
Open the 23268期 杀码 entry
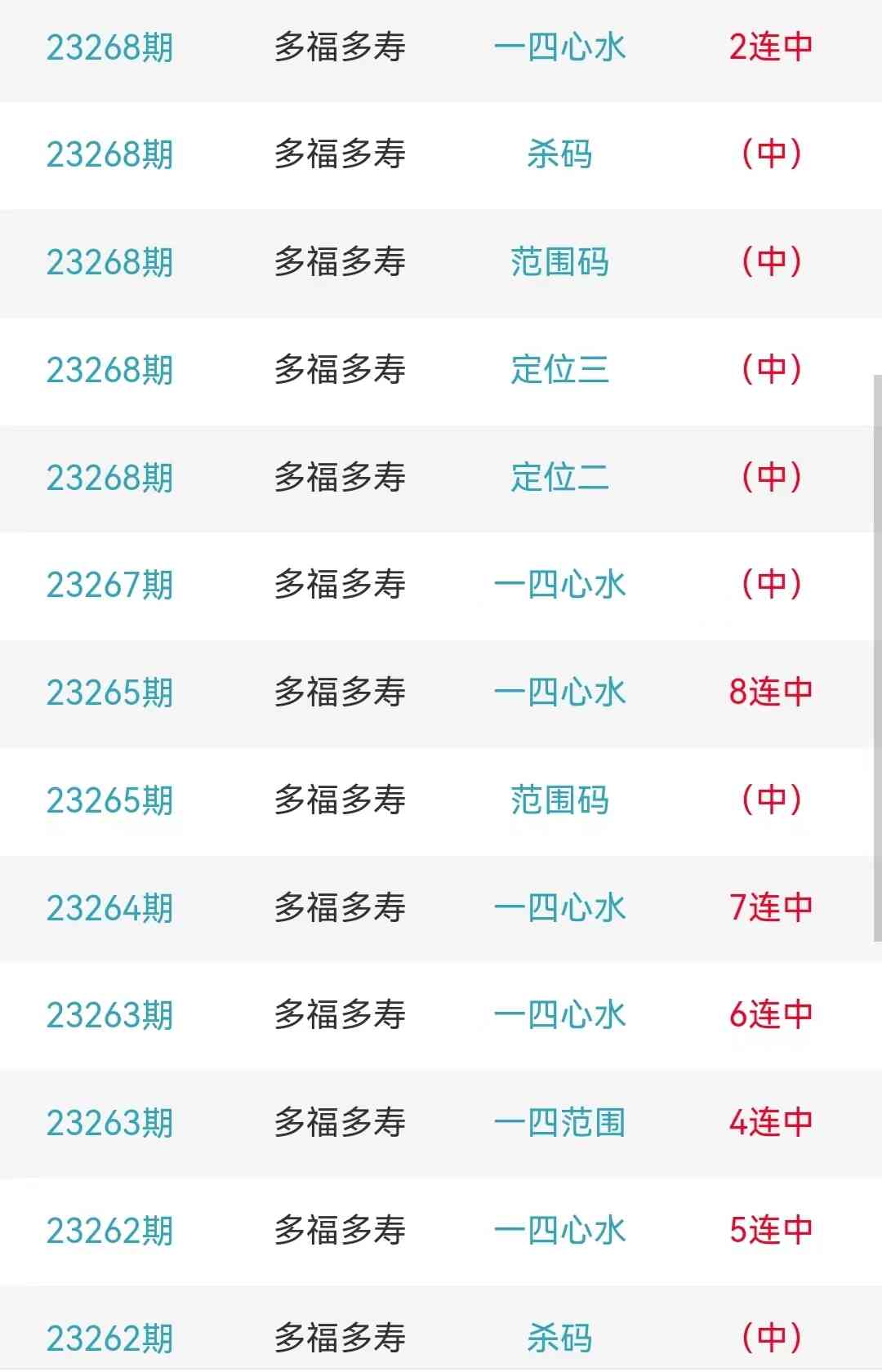coord(559,154)
